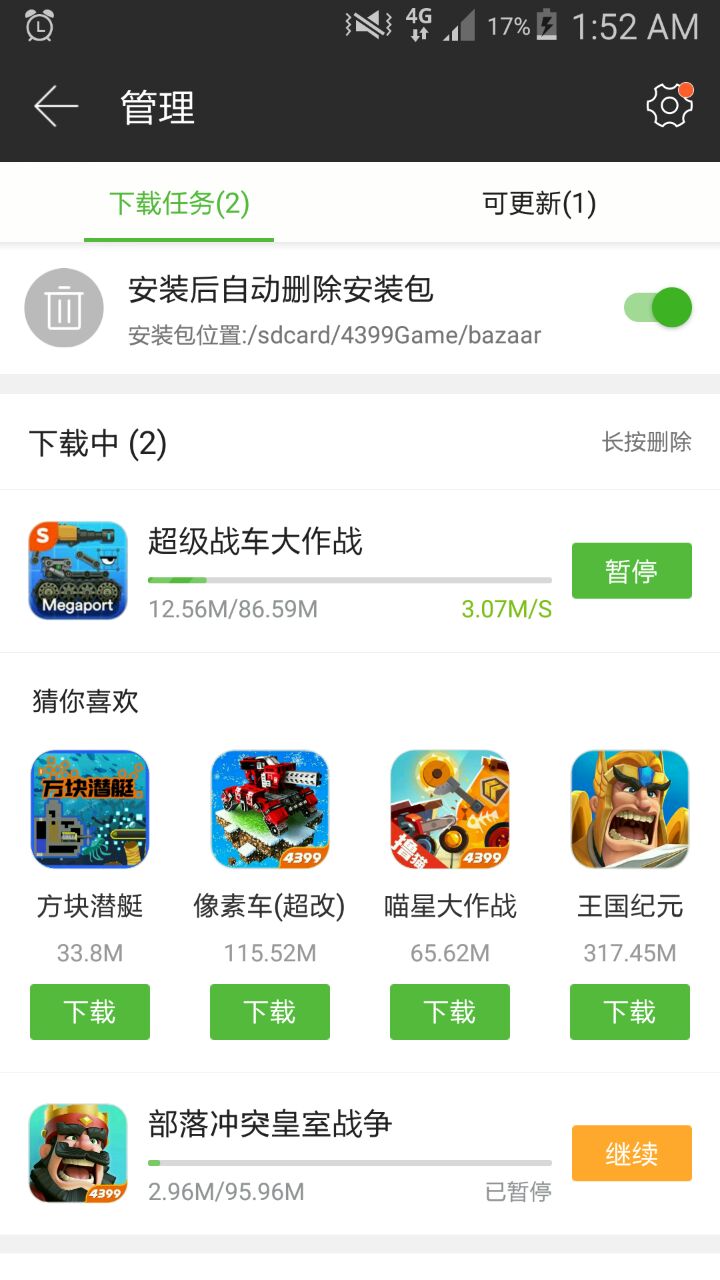
Task: Resume 部落冲突皇室战争 download with 继续
Action: coord(631,1153)
